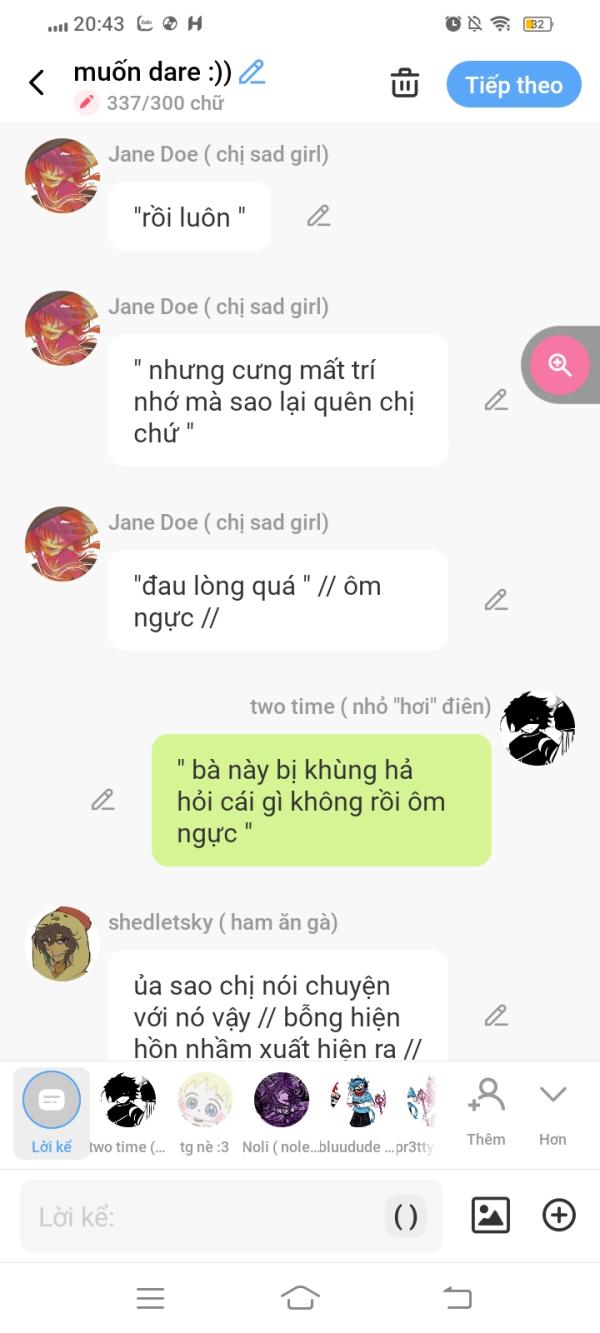Viewport: 600px width, 1333px height.
Task: Edit the title "muốn dare :))"
Action: 252,72
